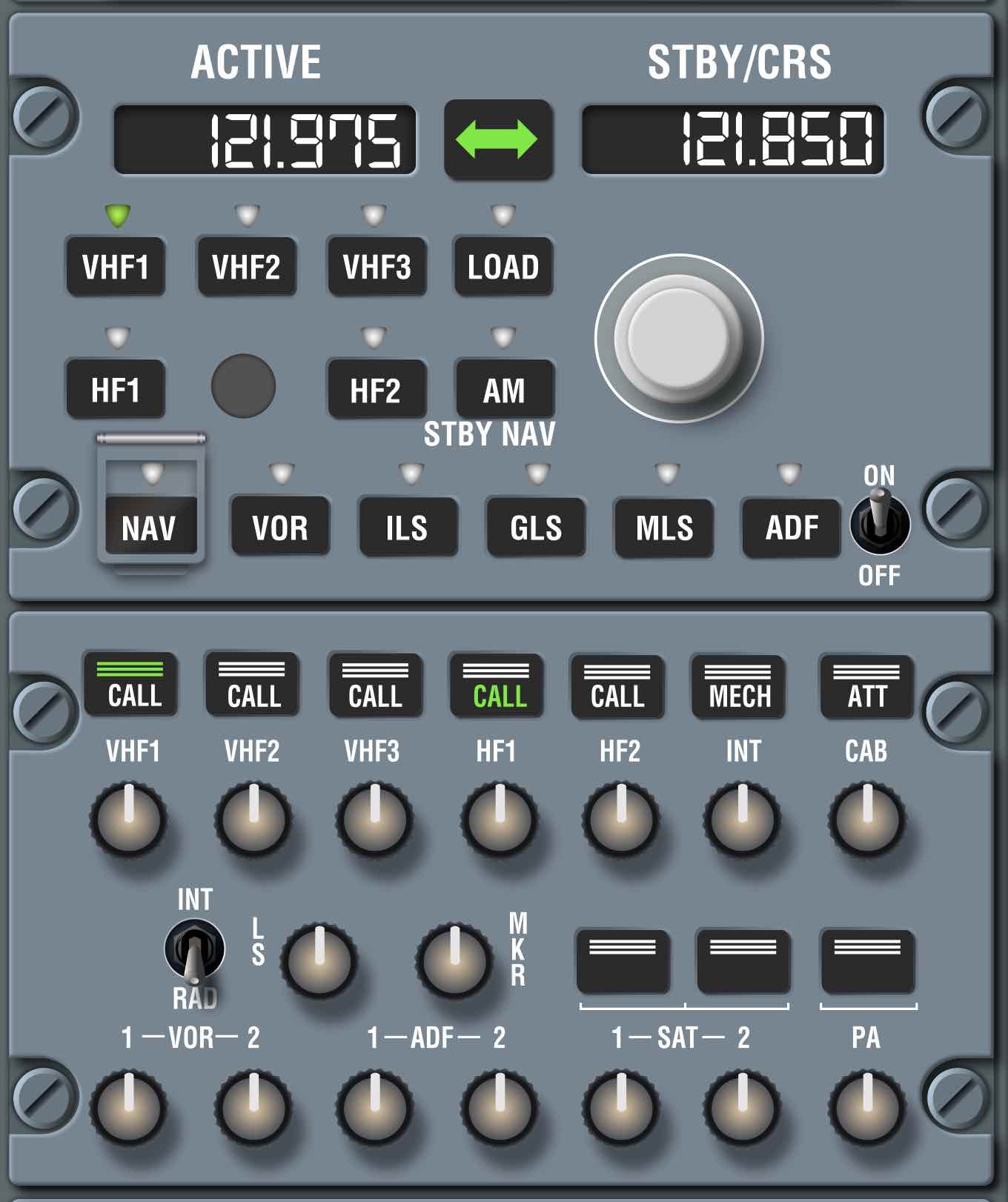
Task: Select VOR standby navigation
Action: point(280,528)
